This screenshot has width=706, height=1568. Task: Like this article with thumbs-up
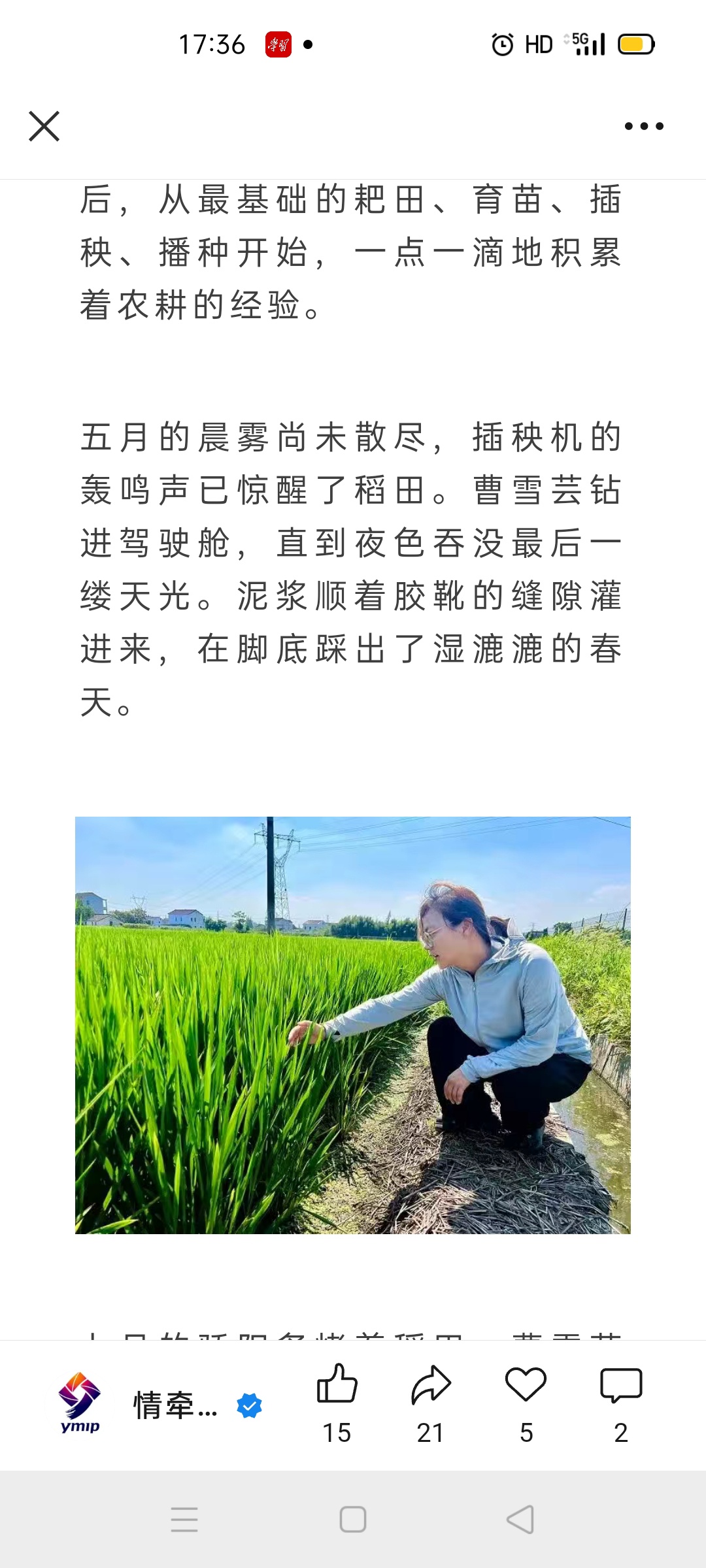[x=337, y=1384]
